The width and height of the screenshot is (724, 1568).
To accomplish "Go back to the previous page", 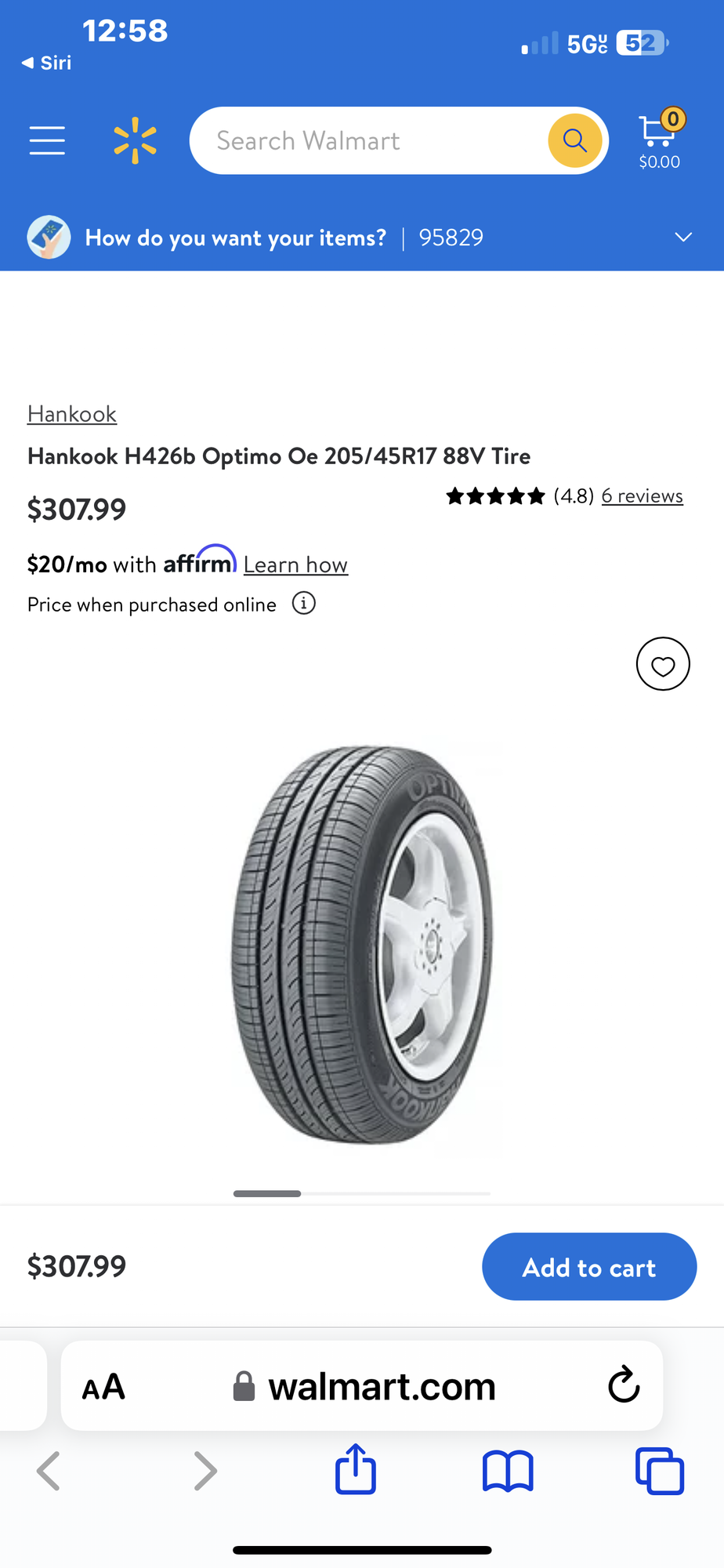I will [49, 1471].
